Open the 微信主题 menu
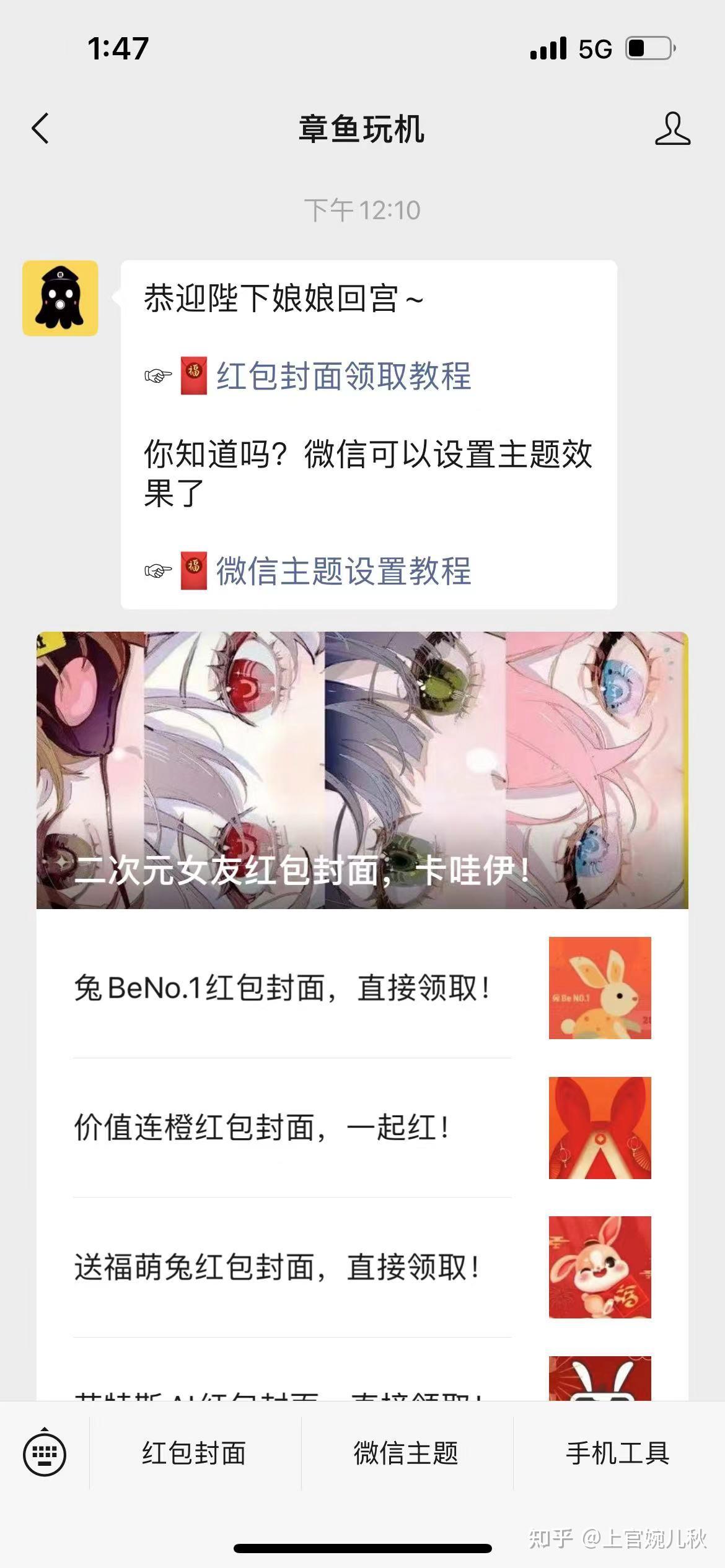 [x=406, y=1453]
